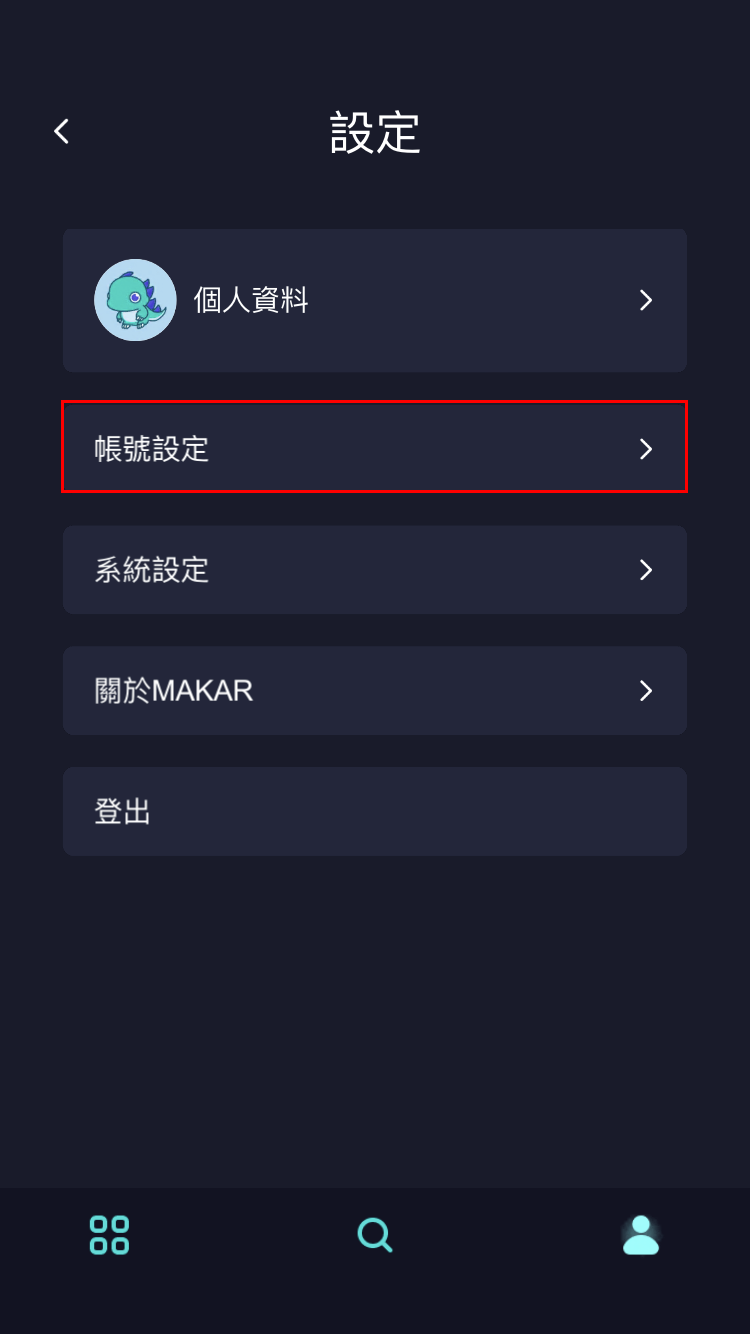750x1334 pixels.
Task: Open 系統設定 system settings
Action: click(374, 570)
